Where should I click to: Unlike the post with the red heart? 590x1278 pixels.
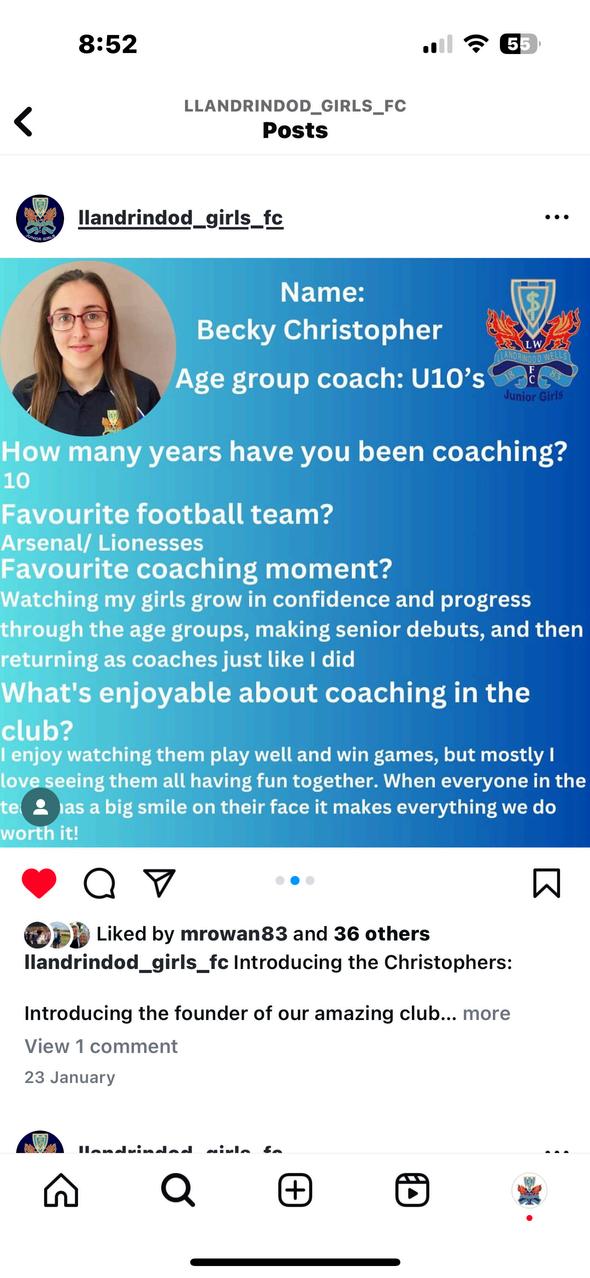click(x=39, y=883)
